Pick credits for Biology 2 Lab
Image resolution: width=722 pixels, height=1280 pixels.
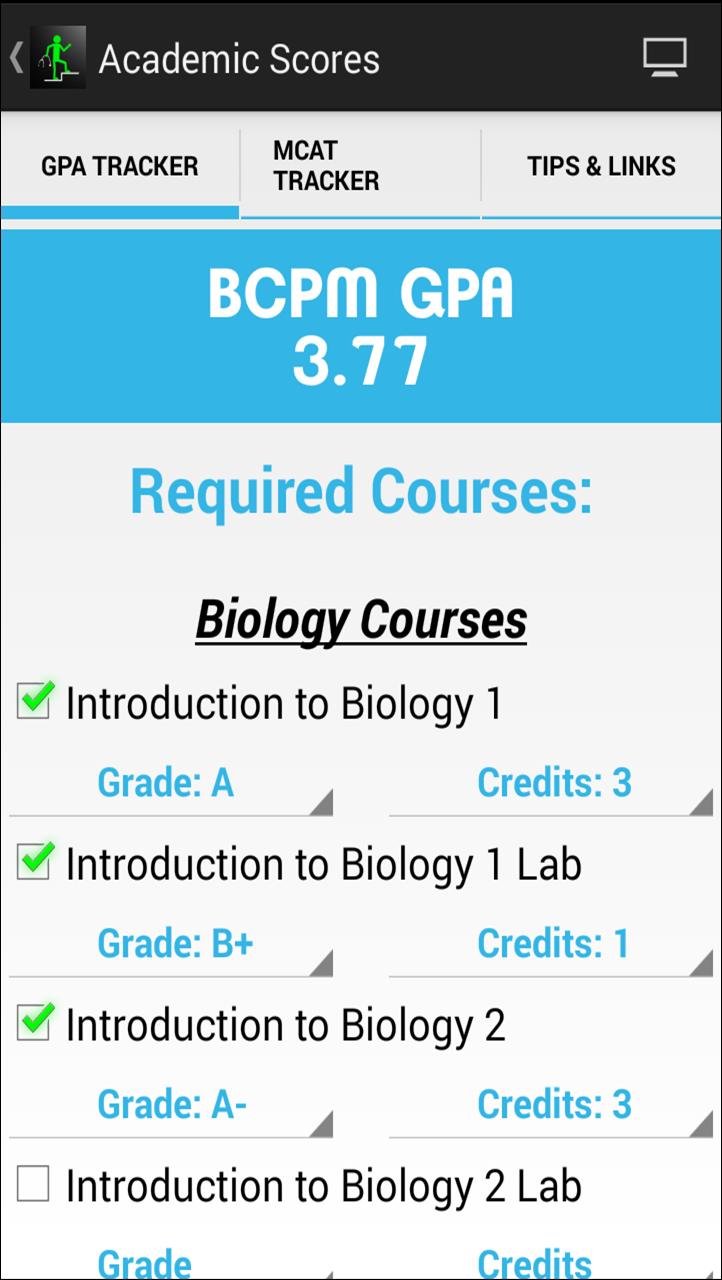click(552, 1260)
